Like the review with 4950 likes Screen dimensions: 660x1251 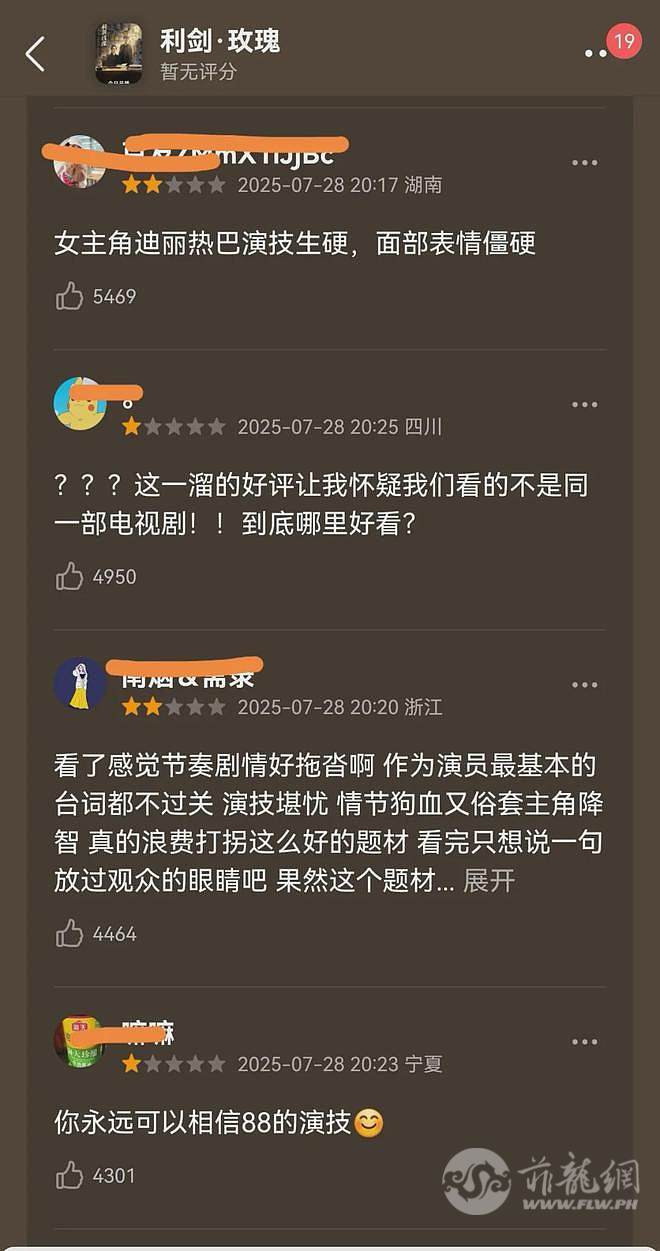69,576
